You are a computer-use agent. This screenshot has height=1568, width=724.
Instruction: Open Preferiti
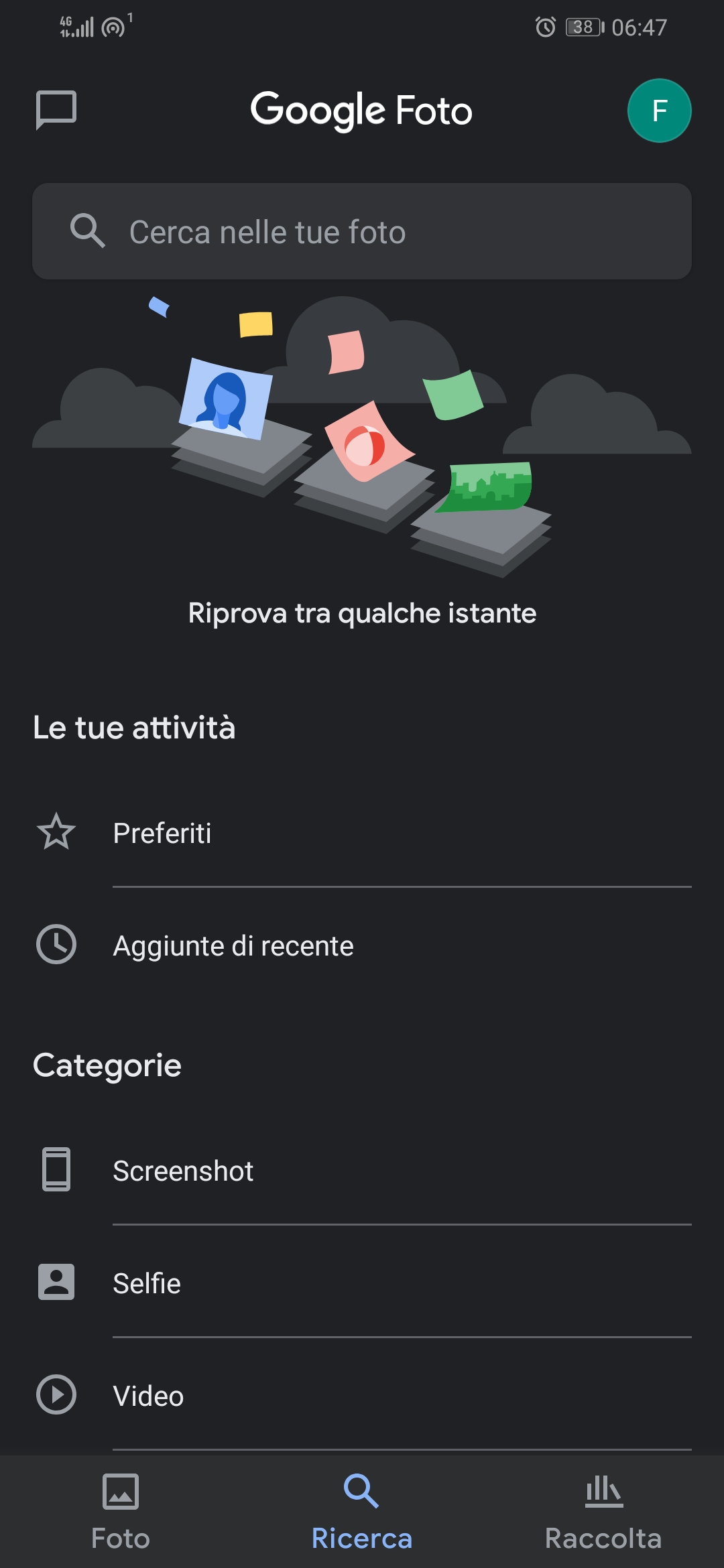click(362, 833)
